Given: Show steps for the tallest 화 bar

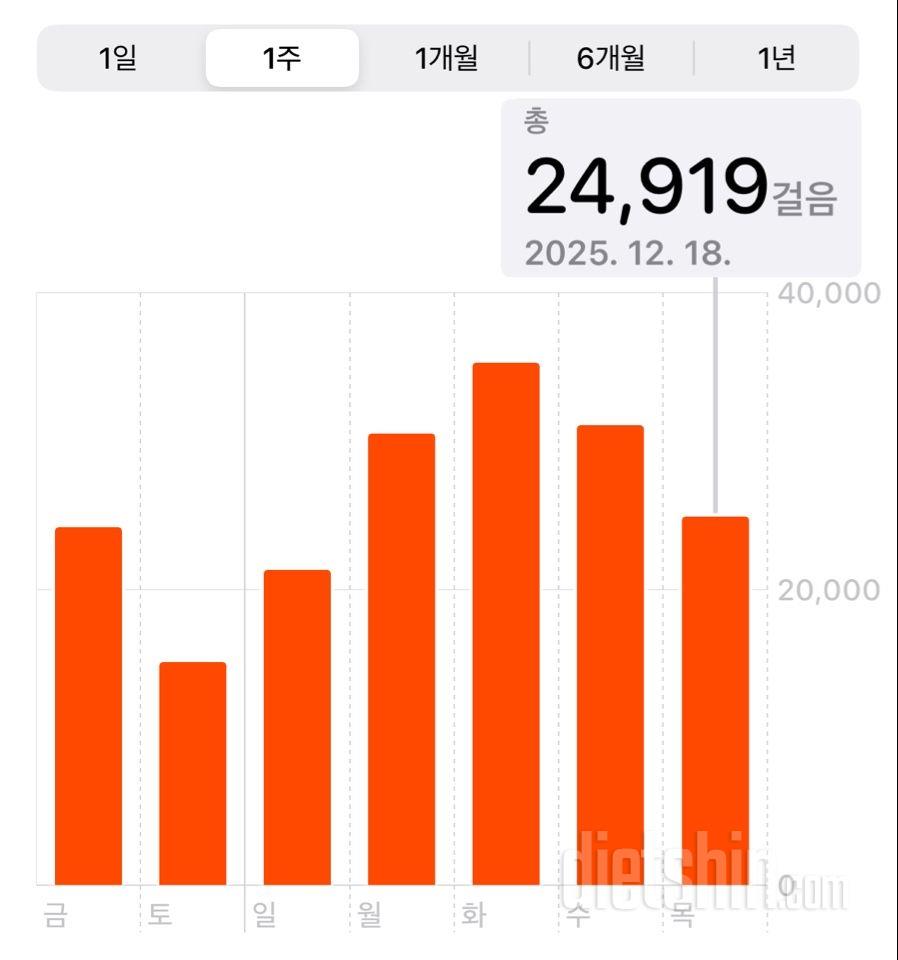Looking at the screenshot, I should tap(506, 623).
